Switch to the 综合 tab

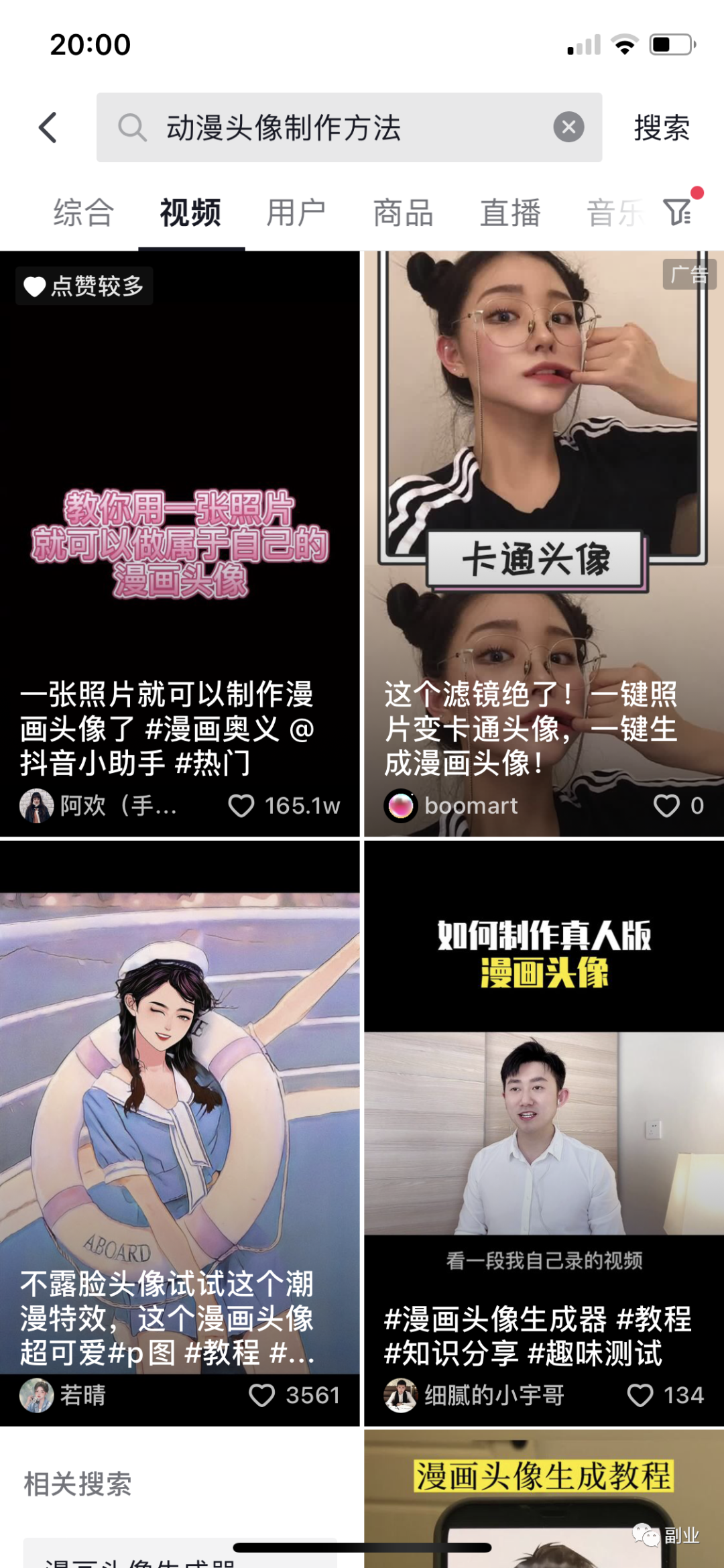pyautogui.click(x=84, y=213)
